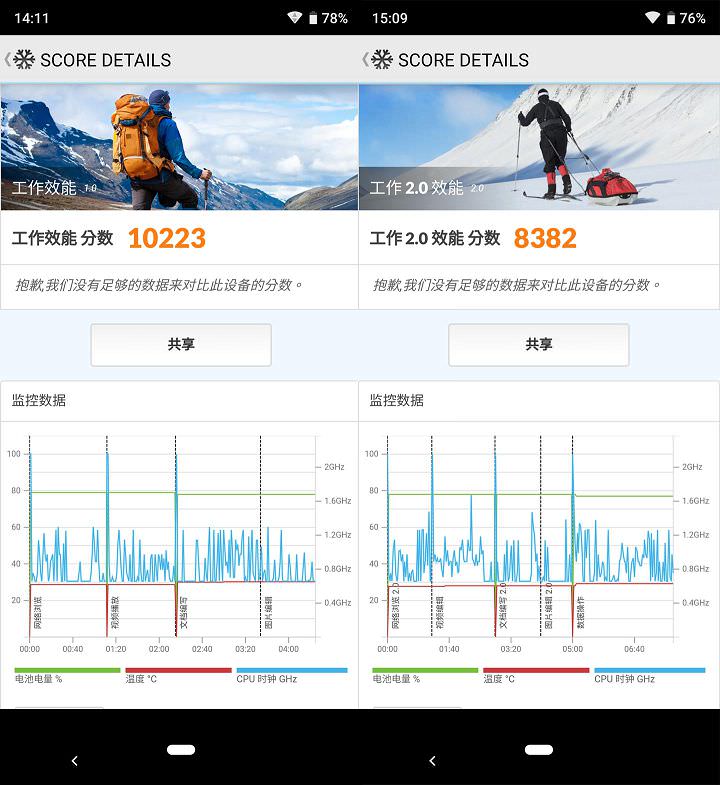Tap the chevron before the left SCORE DETAILS header

tap(6, 60)
